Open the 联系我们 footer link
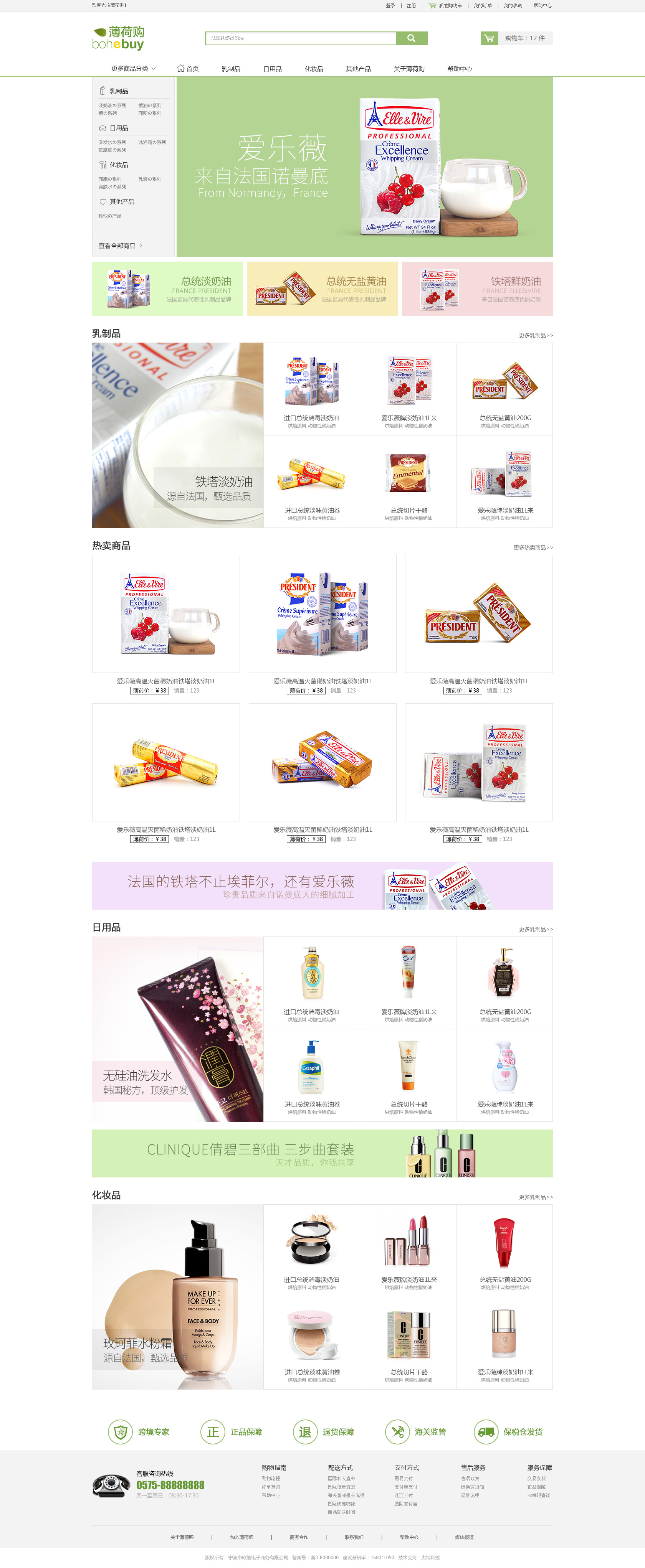The image size is (645, 1568). tap(354, 1537)
